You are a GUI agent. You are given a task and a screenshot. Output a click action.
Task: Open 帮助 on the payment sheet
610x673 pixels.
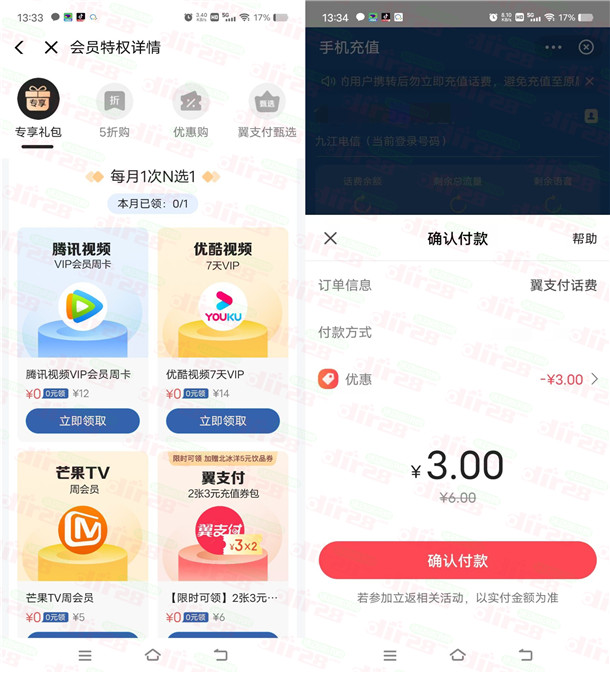coord(584,238)
